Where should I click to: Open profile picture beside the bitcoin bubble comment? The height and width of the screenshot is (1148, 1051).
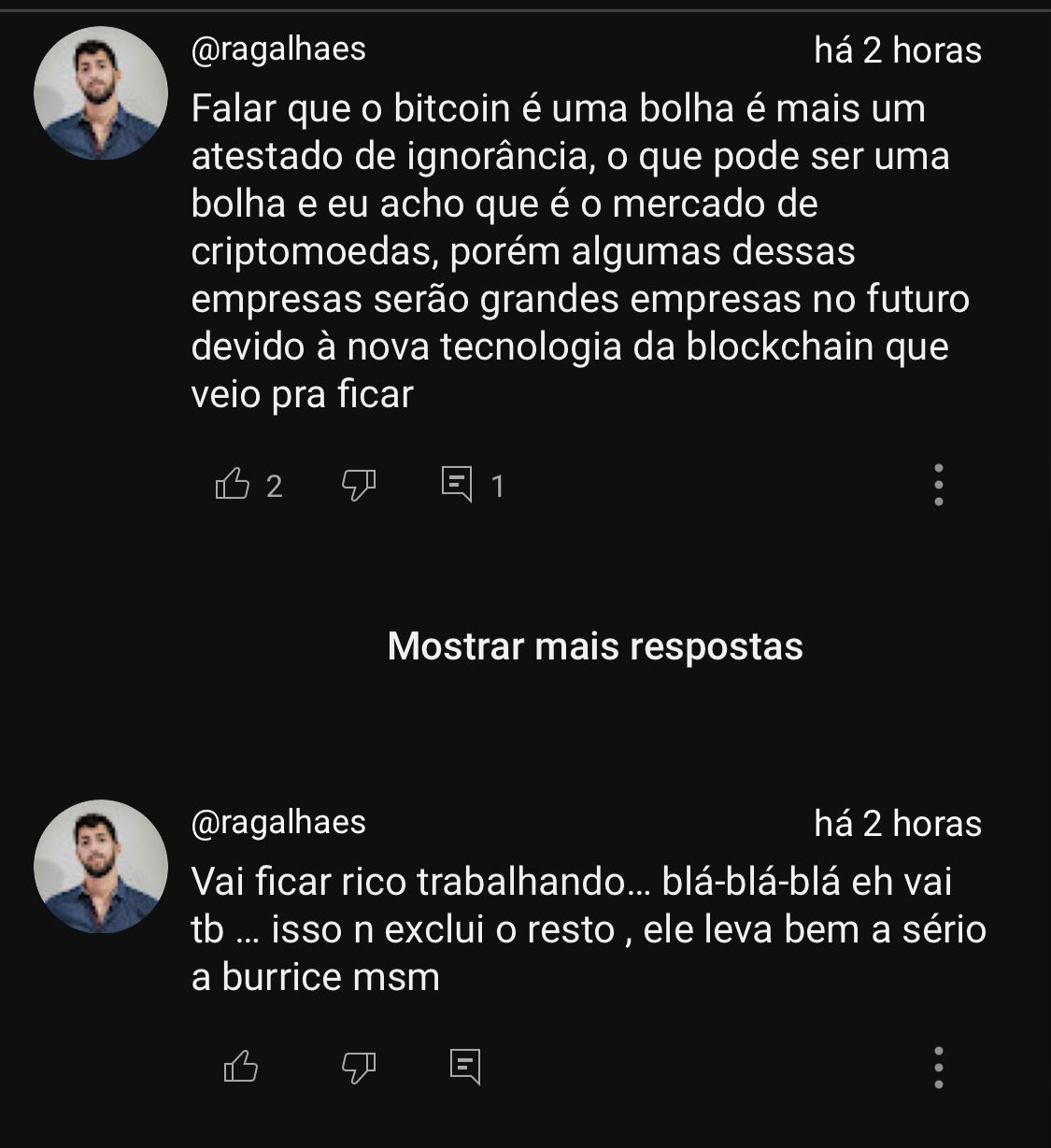coord(101,93)
